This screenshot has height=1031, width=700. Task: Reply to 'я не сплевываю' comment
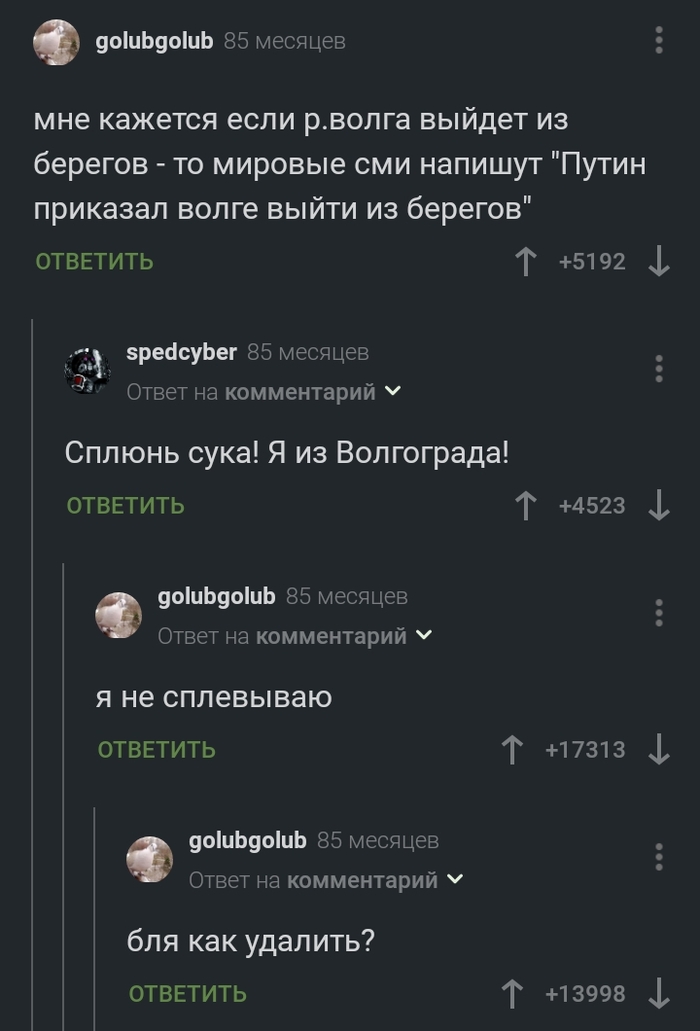157,750
